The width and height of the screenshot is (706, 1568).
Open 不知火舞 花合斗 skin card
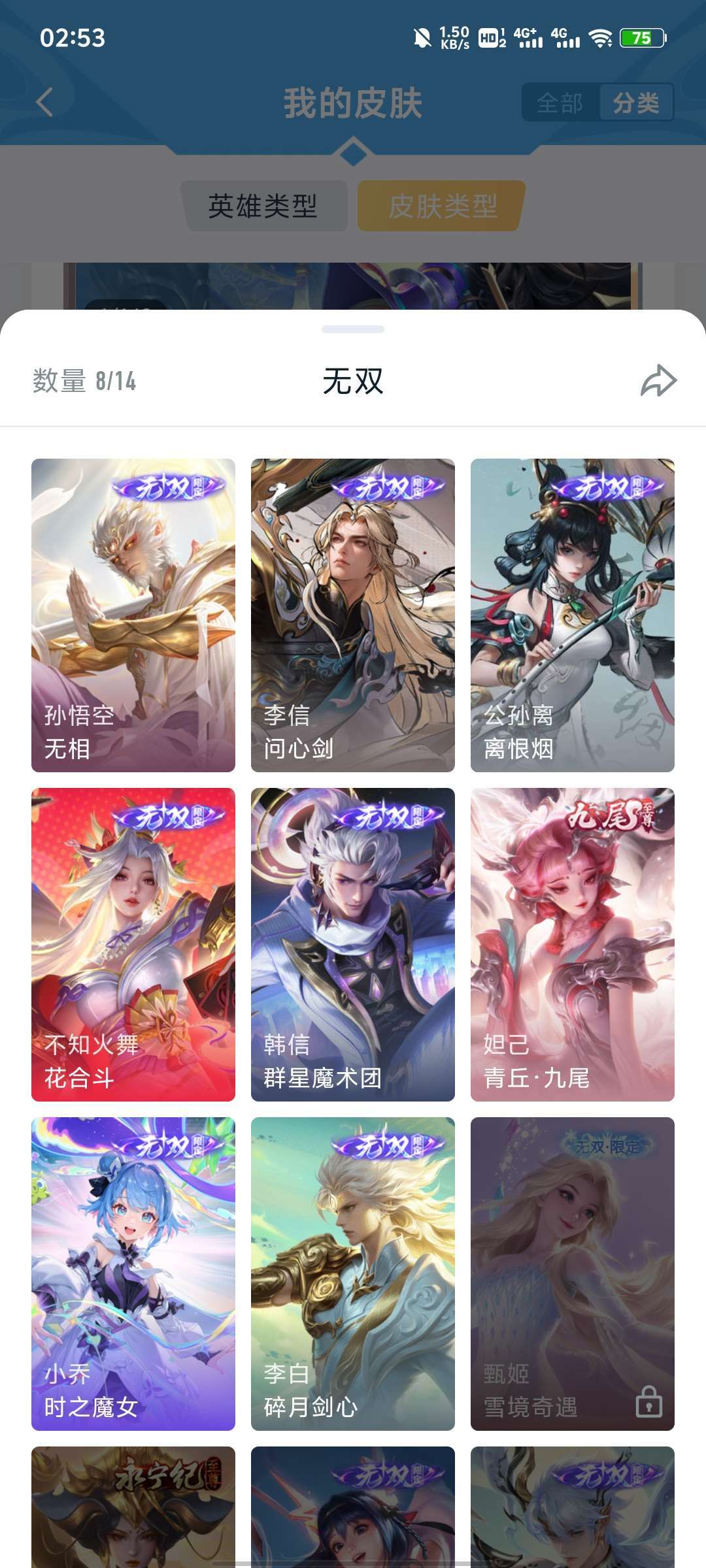[133, 945]
